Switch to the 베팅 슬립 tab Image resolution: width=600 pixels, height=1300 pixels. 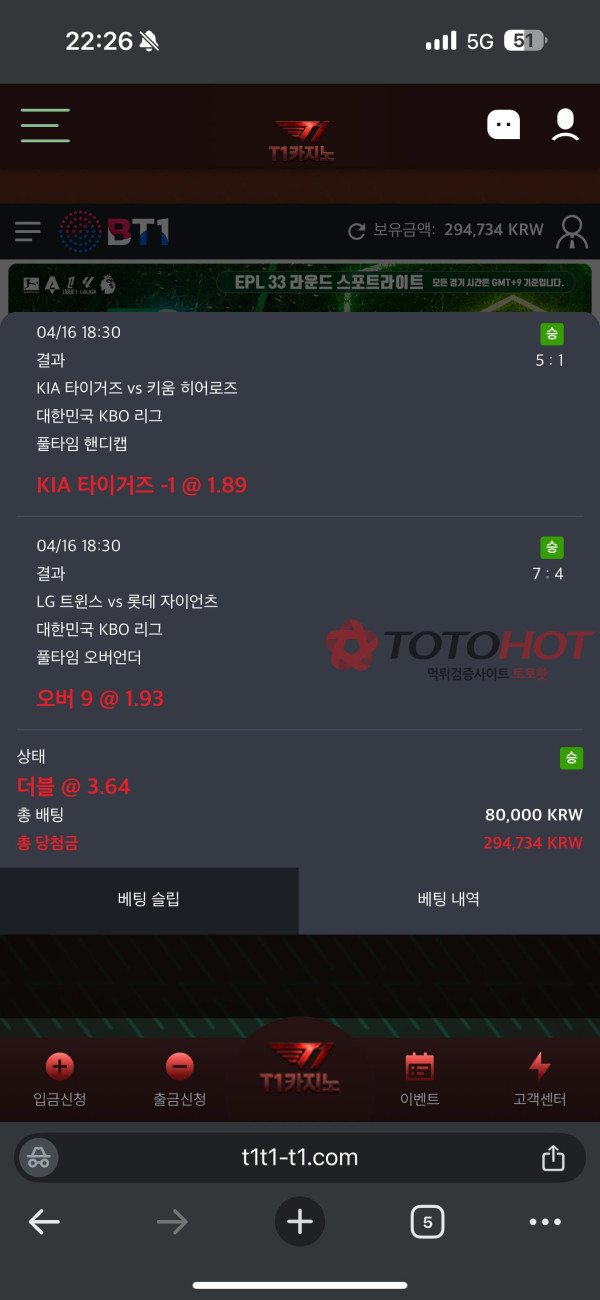click(x=149, y=899)
